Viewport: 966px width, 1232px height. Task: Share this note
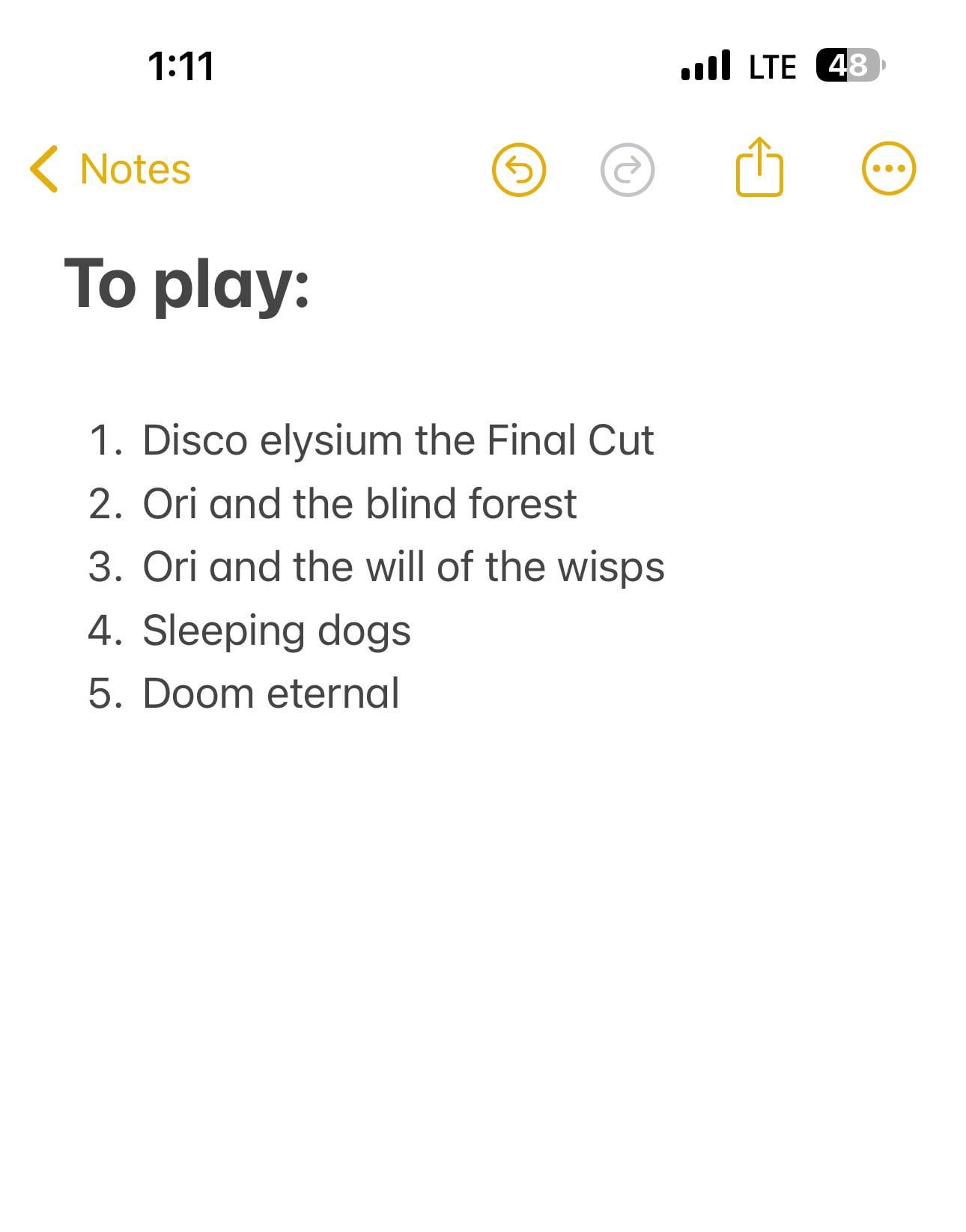(x=759, y=168)
